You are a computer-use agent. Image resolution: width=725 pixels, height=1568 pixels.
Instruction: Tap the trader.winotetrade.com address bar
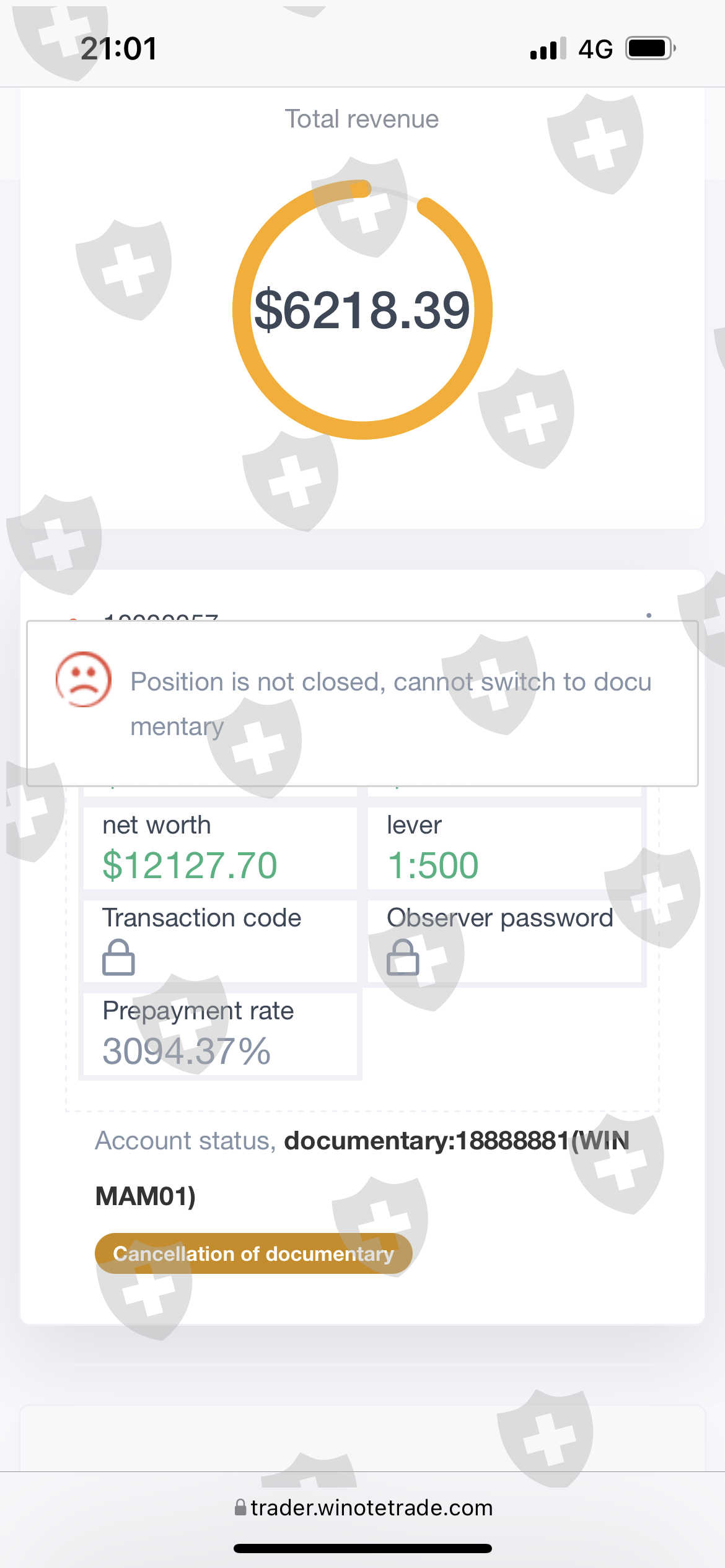pos(363,1508)
